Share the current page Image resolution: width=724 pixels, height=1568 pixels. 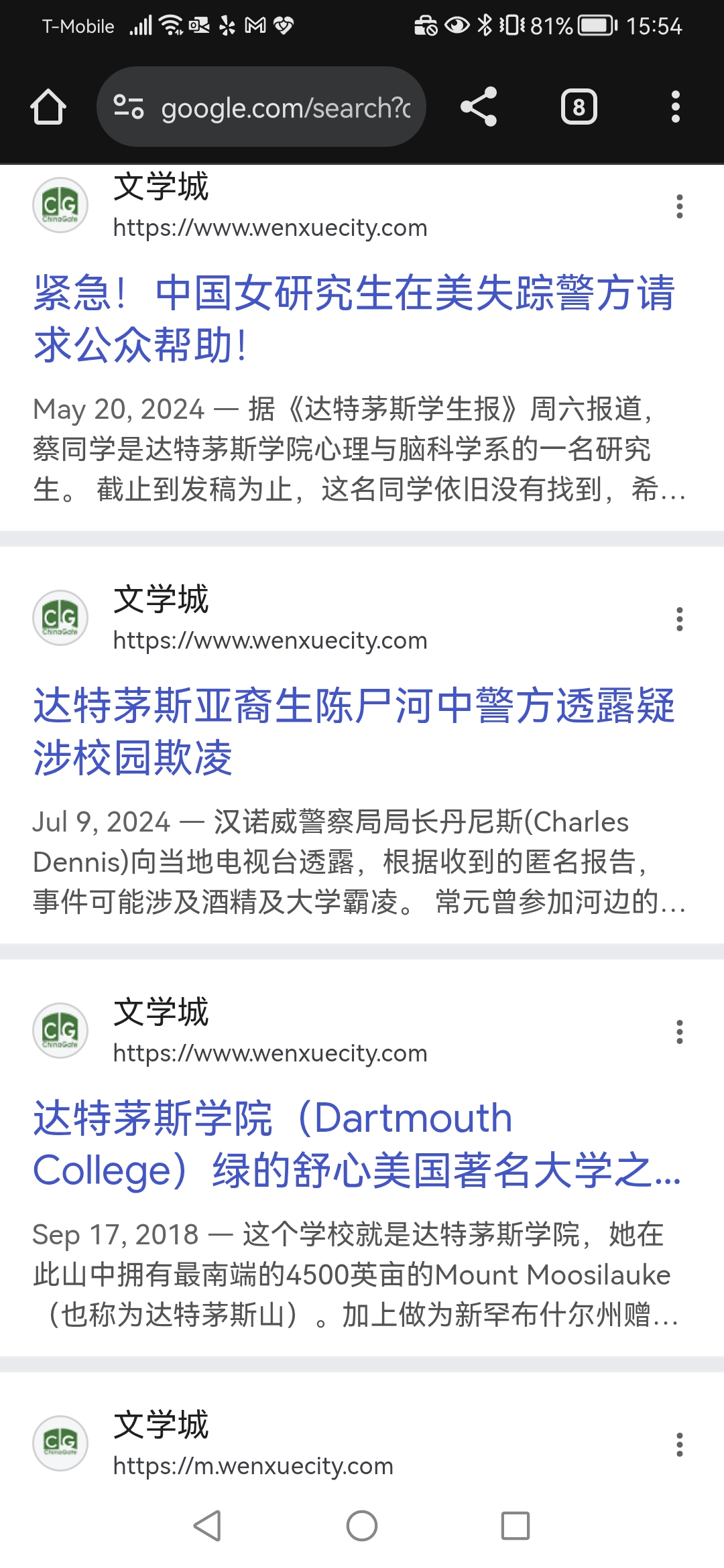(479, 107)
